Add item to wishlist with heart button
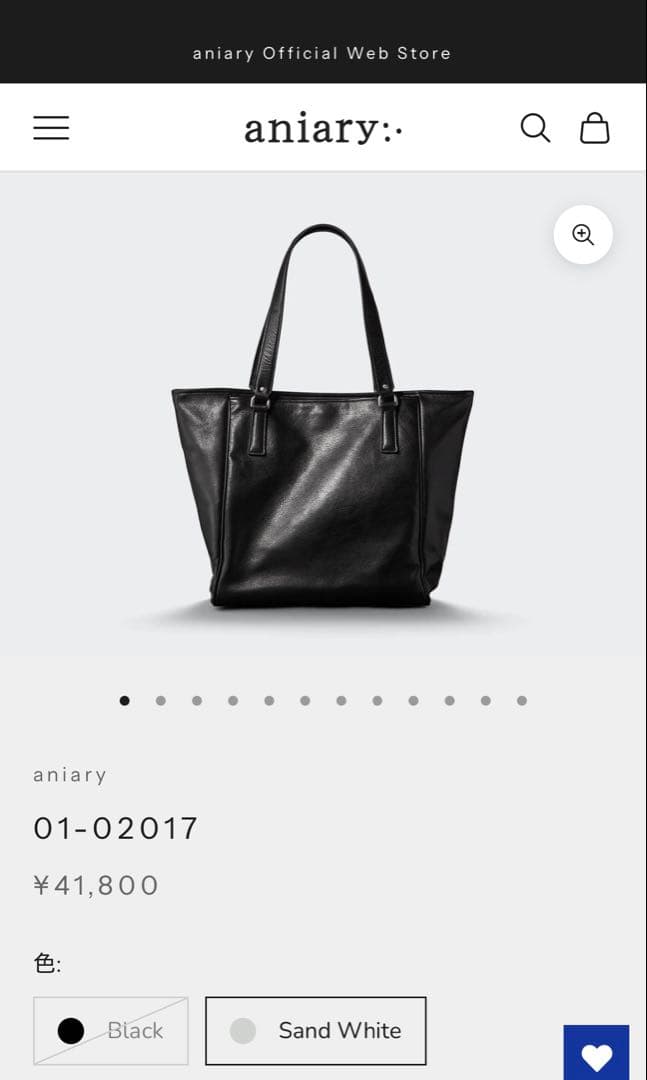The image size is (647, 1080). tap(596, 1055)
